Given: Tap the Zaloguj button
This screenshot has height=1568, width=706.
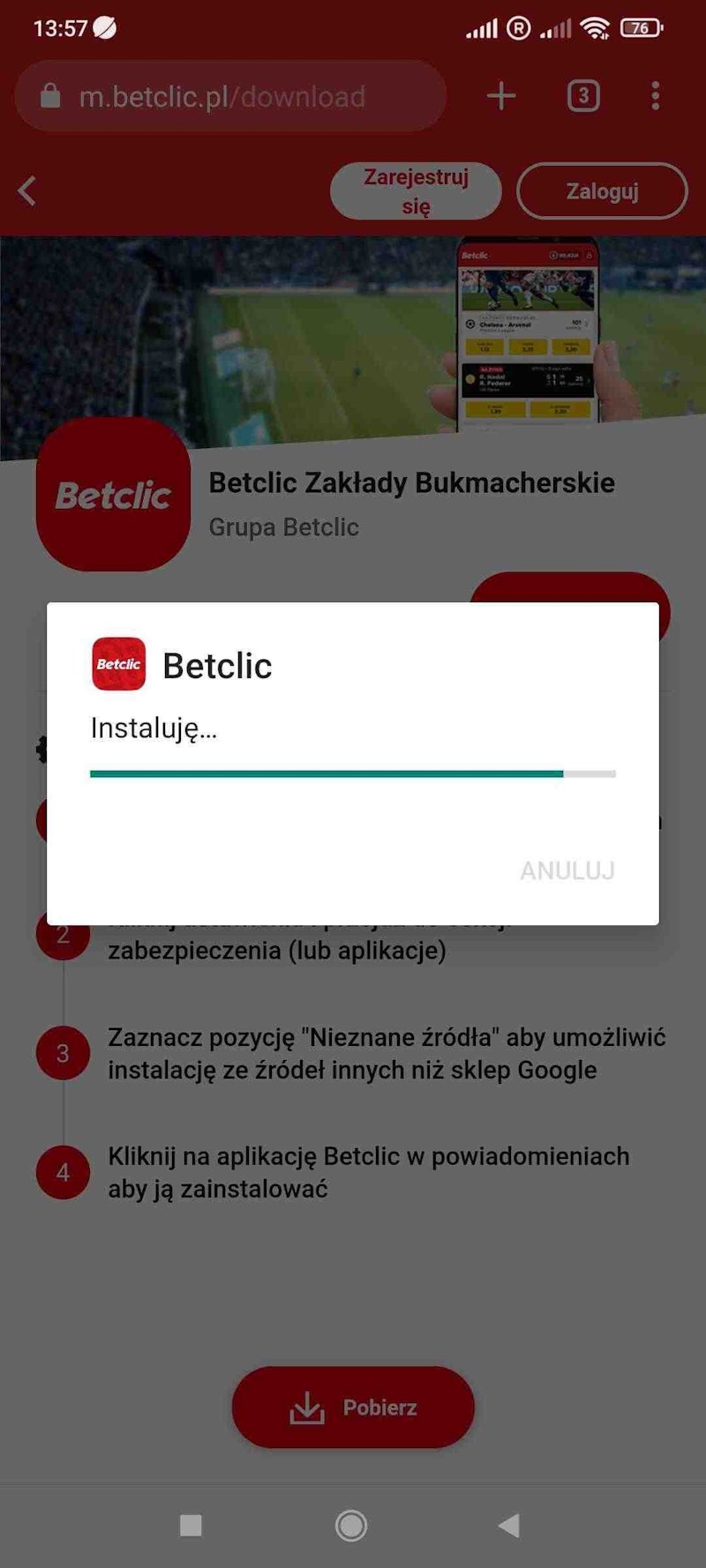Looking at the screenshot, I should pos(602,190).
